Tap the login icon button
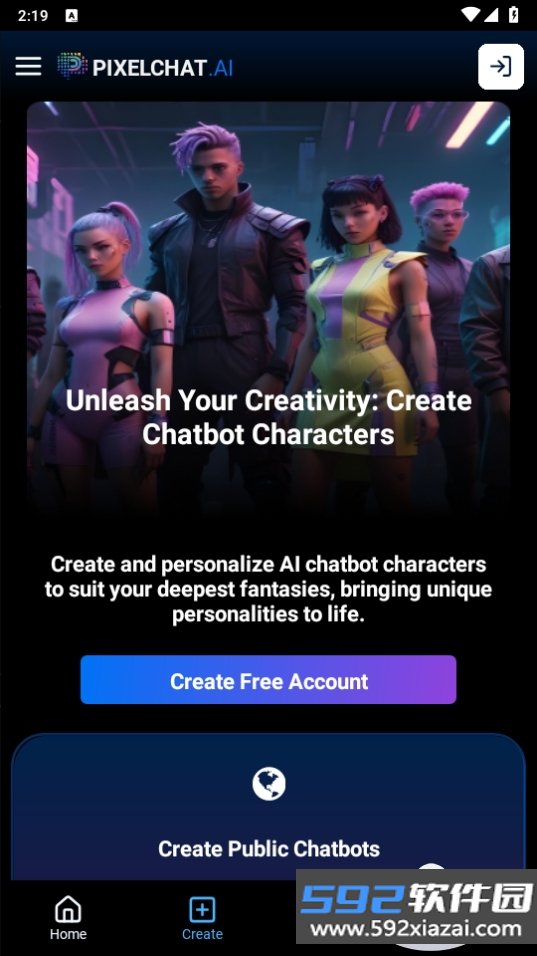Image resolution: width=537 pixels, height=956 pixels. [500, 66]
